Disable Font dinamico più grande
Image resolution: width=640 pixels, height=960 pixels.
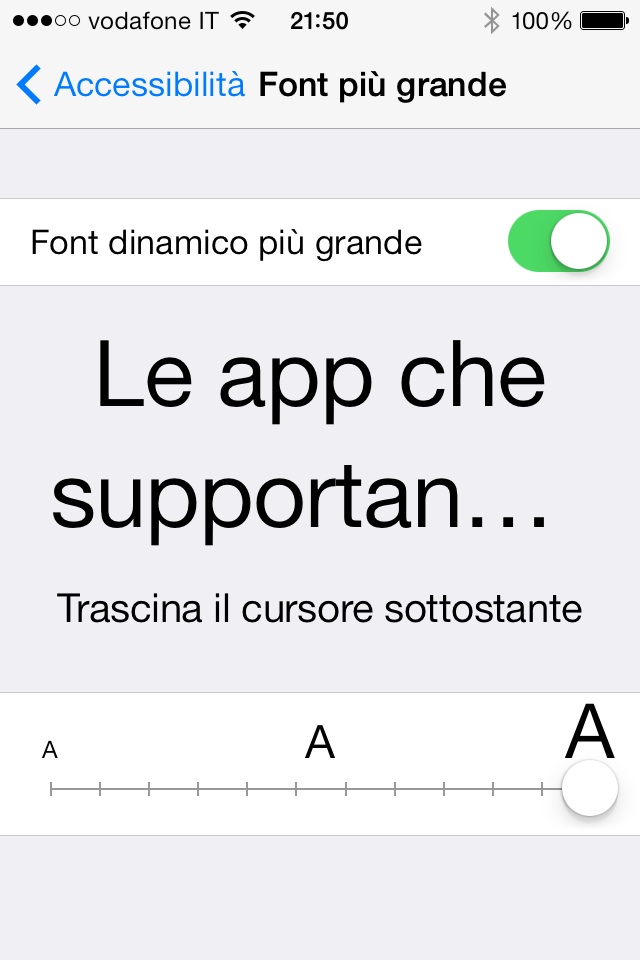coord(558,242)
